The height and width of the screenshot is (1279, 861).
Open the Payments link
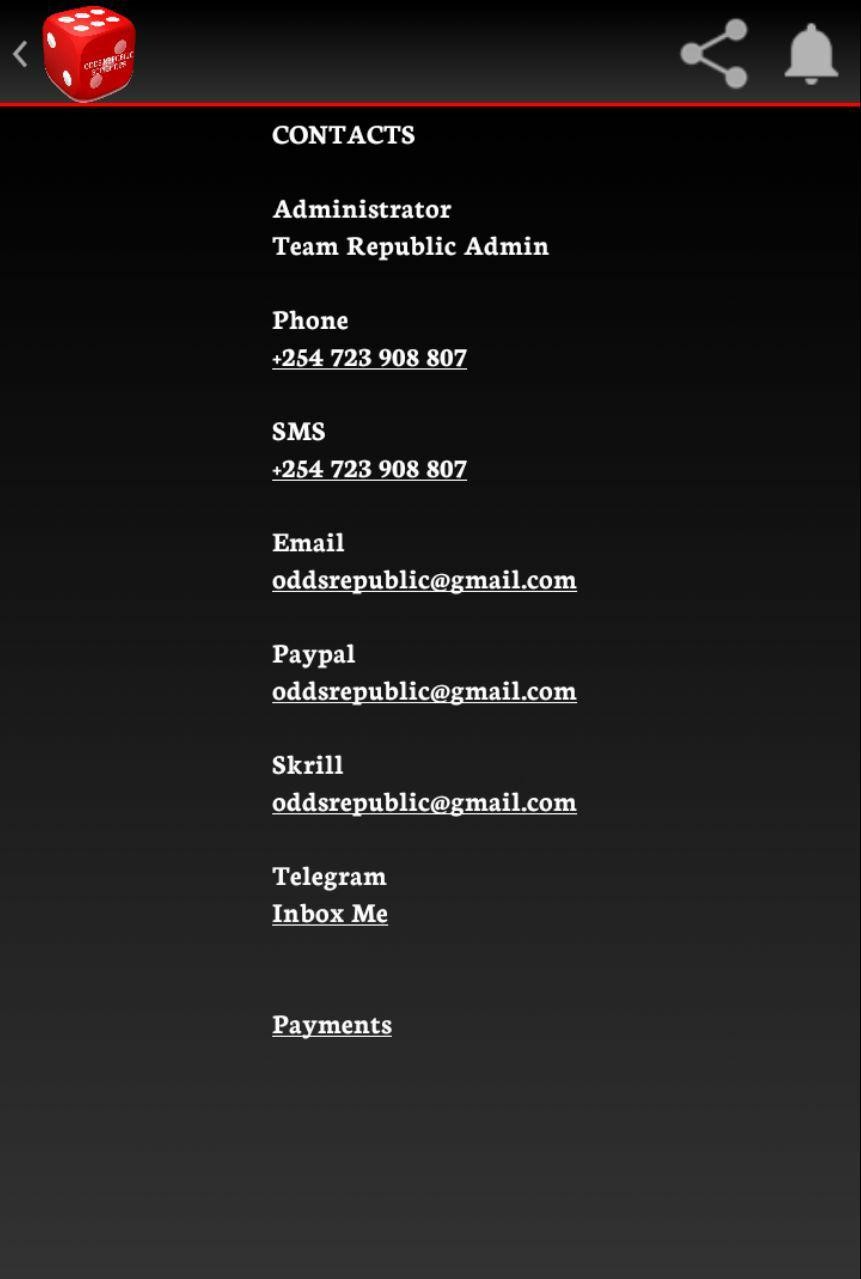[x=332, y=1023]
